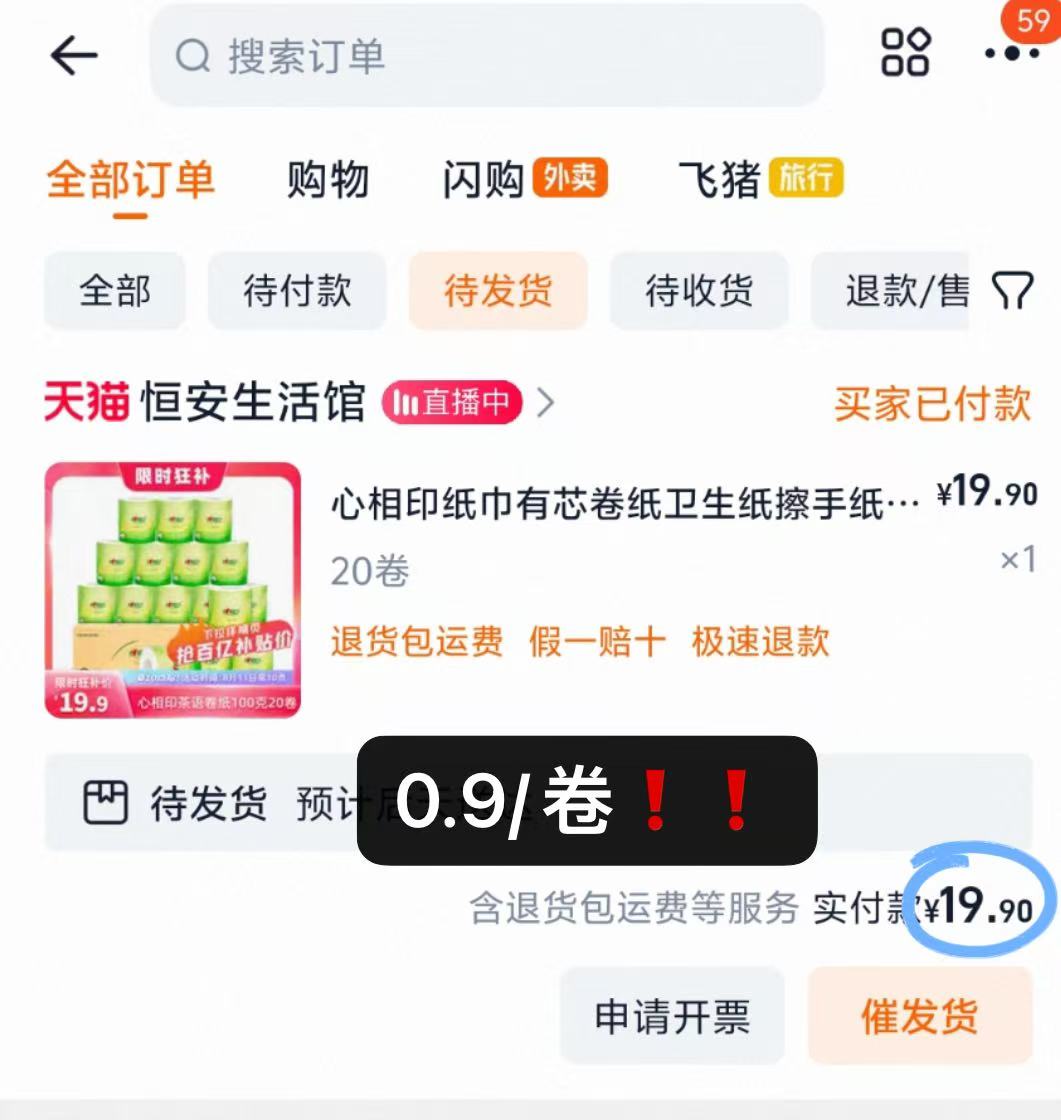This screenshot has height=1120, width=1061.
Task: Enable the 全部 filter chip
Action: (114, 290)
